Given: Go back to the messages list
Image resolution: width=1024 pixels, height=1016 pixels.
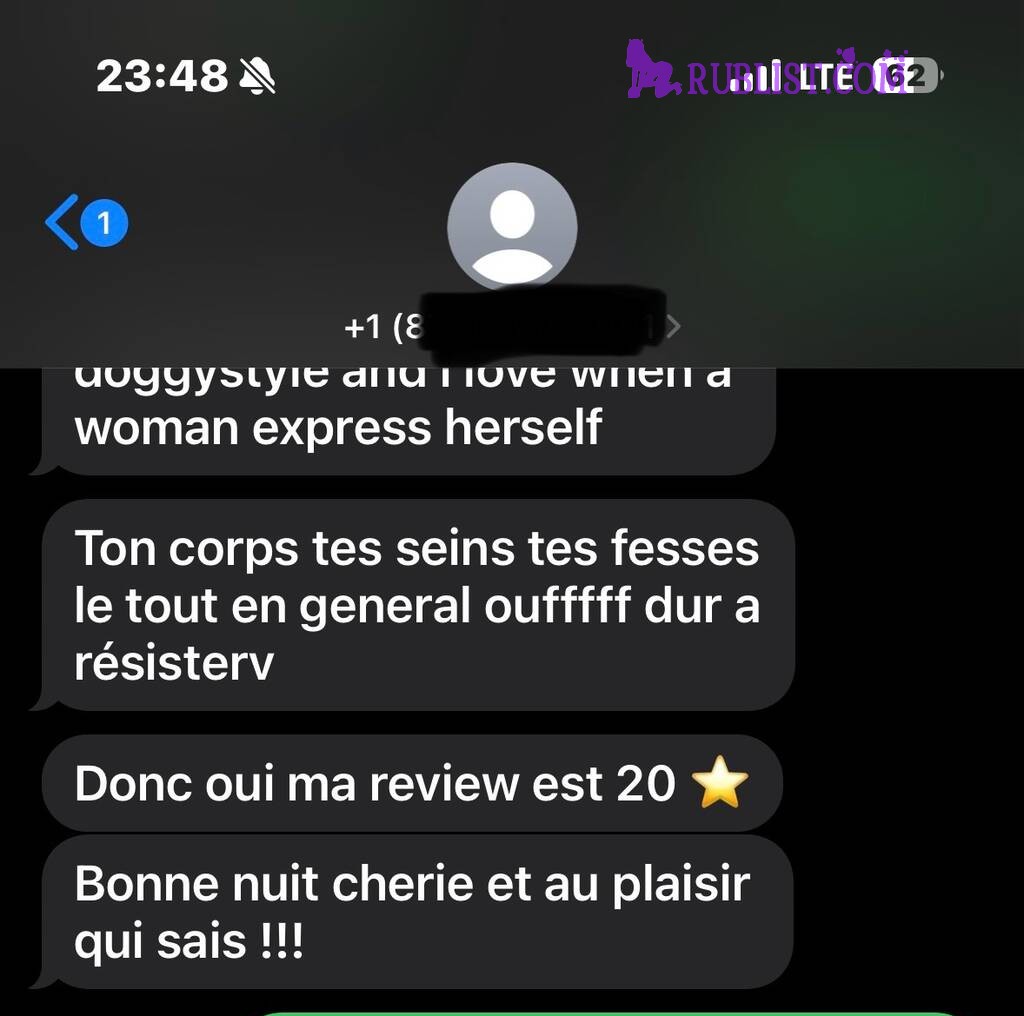Looking at the screenshot, I should pyautogui.click(x=64, y=223).
